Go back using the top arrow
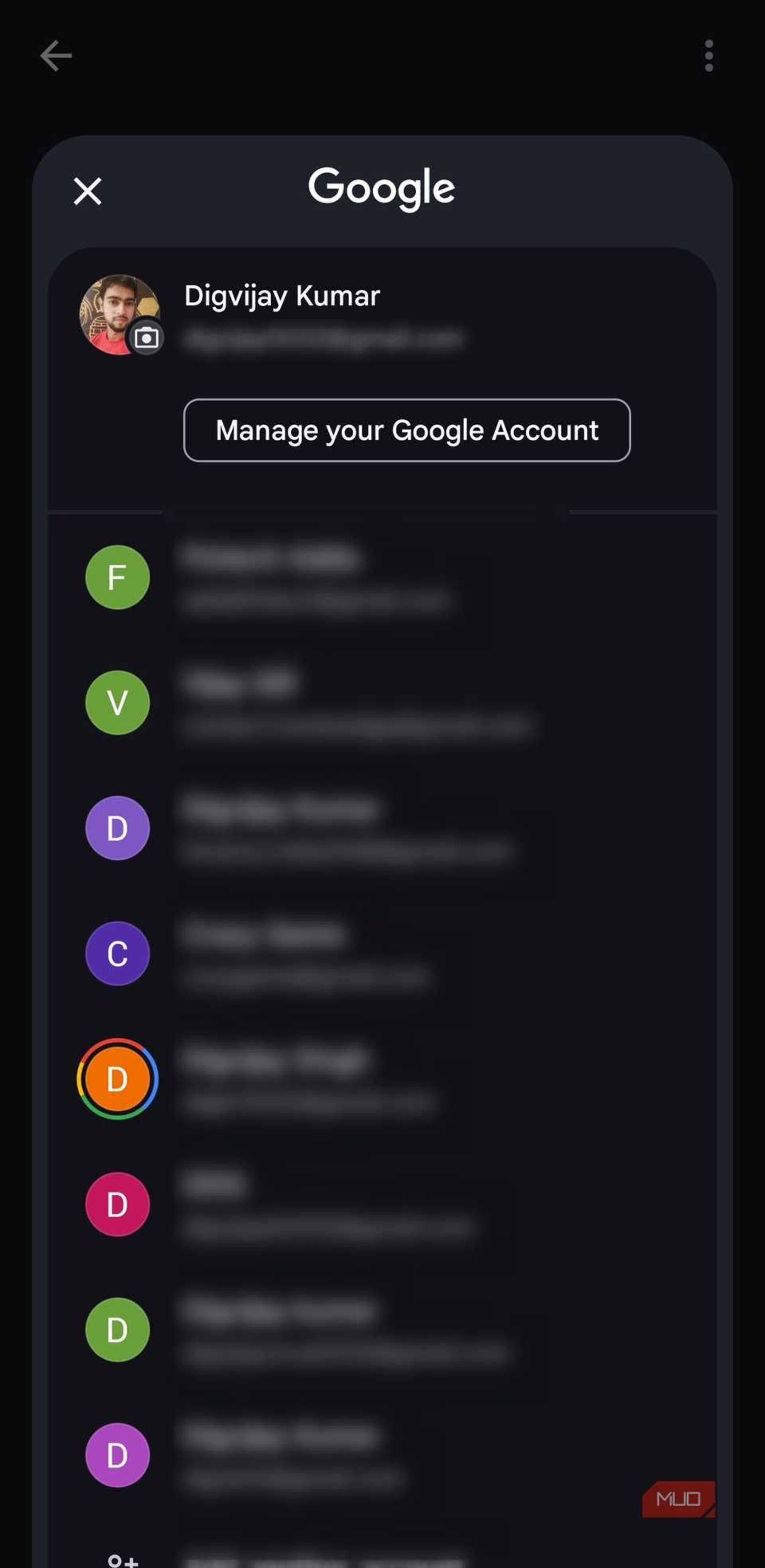The image size is (765, 1568). pos(56,56)
